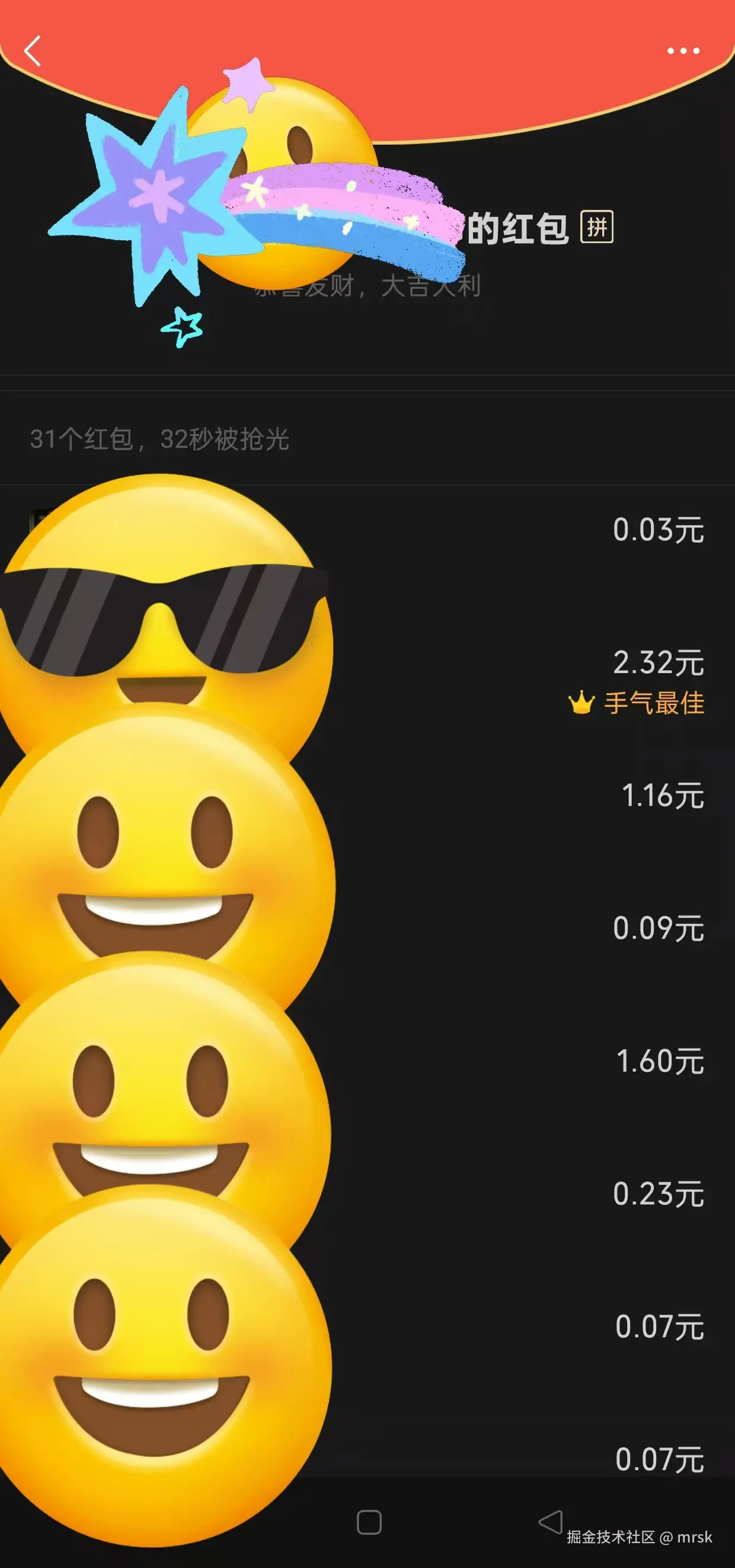Viewport: 735px width, 1568px height.
Task: Tap the crown icon beside 手气最佳
Action: 580,704
